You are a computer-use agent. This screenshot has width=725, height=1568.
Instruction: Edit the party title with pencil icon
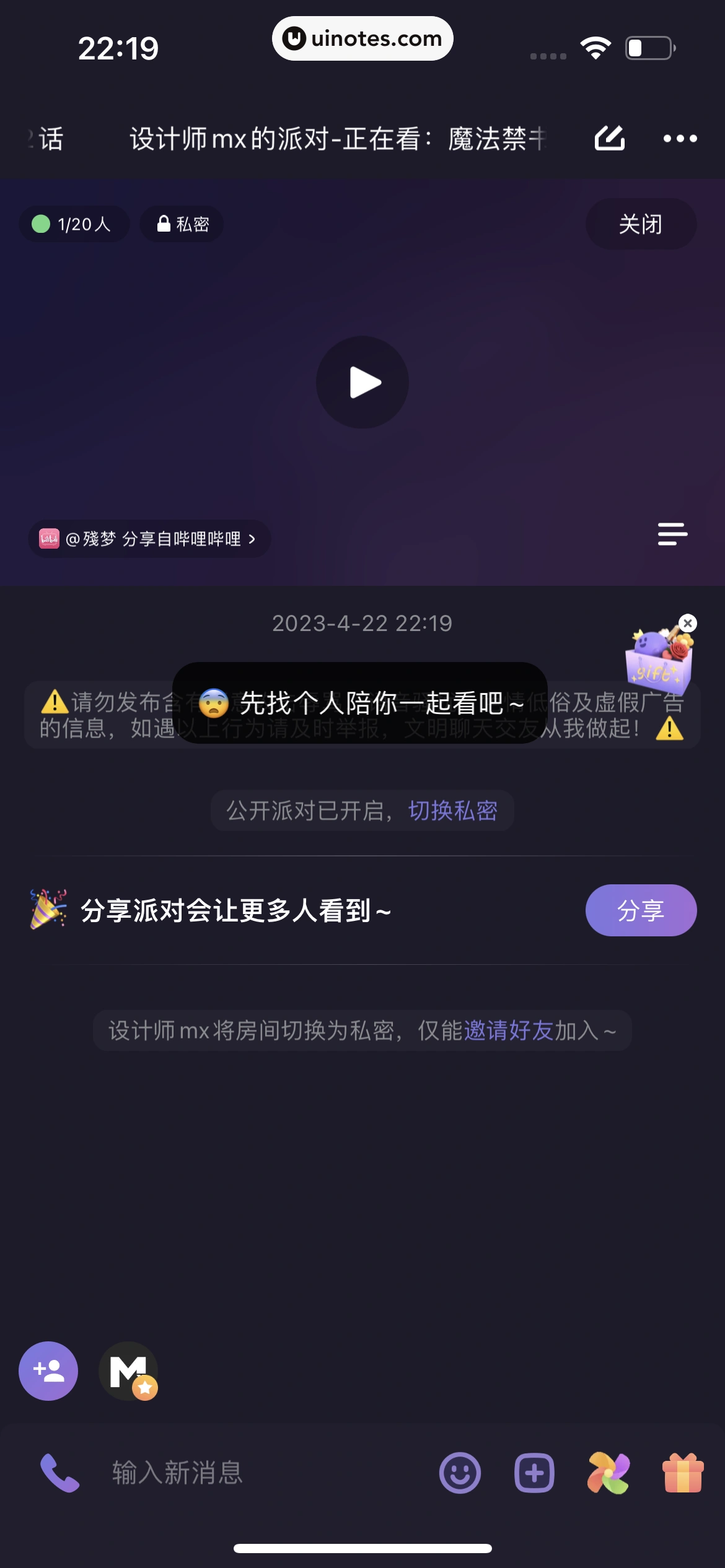point(610,138)
